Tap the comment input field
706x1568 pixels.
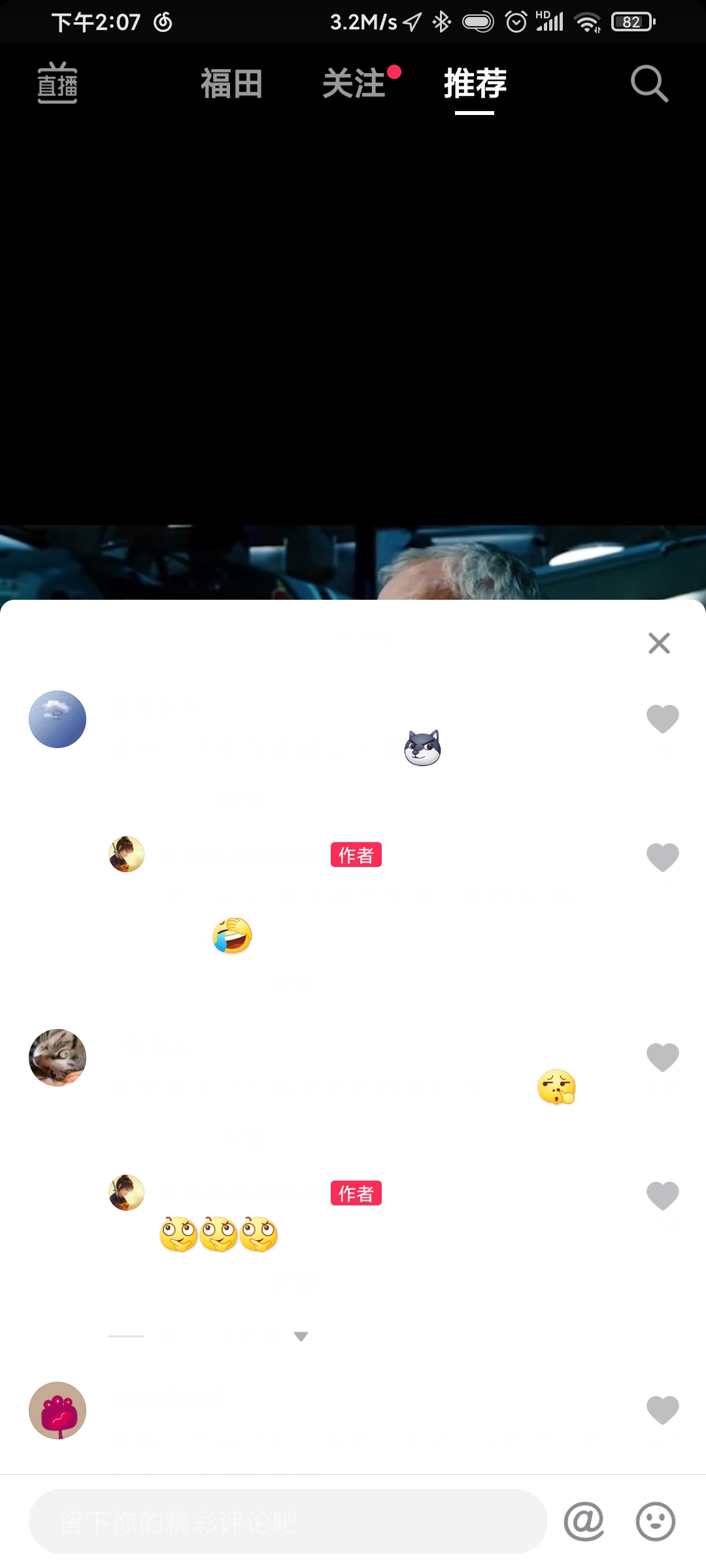pyautogui.click(x=288, y=1522)
